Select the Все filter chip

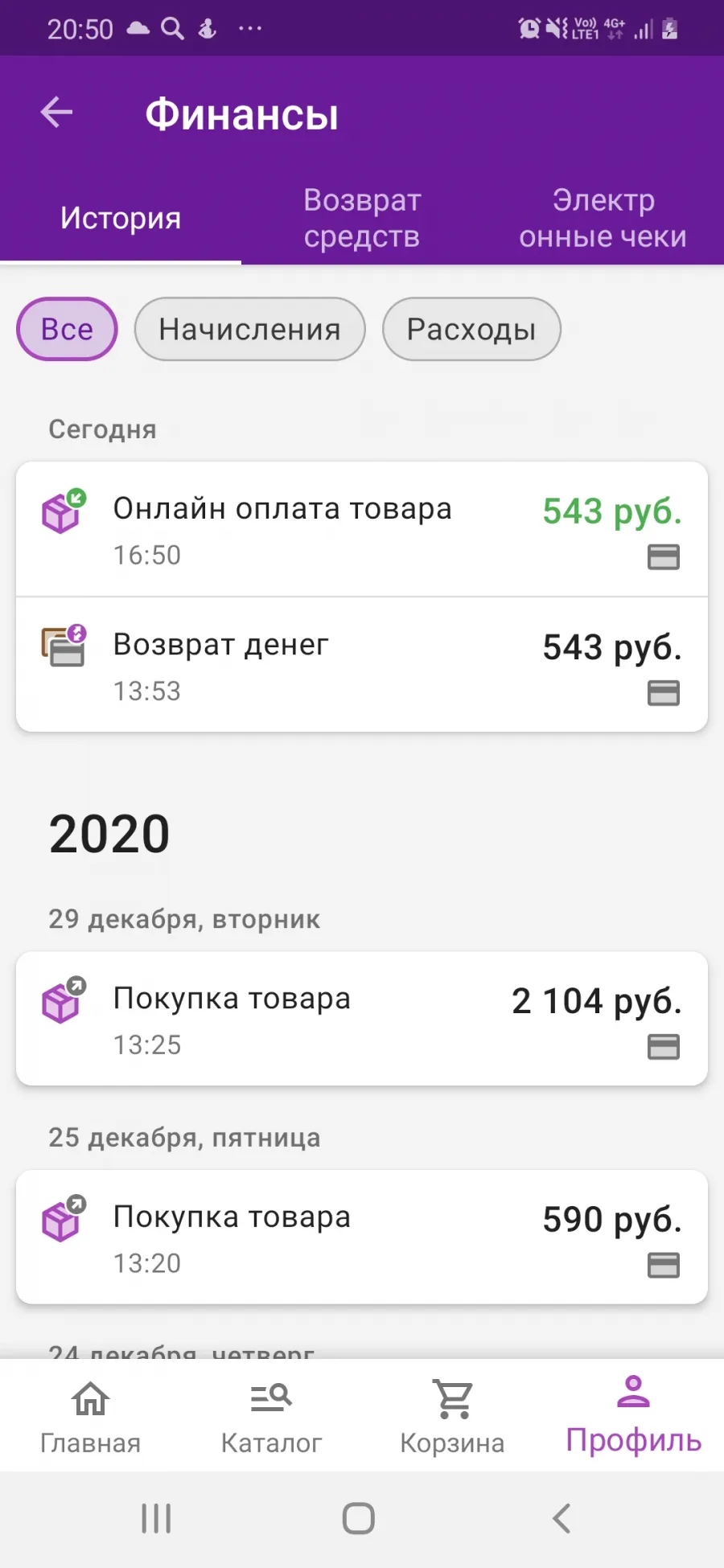coord(68,329)
